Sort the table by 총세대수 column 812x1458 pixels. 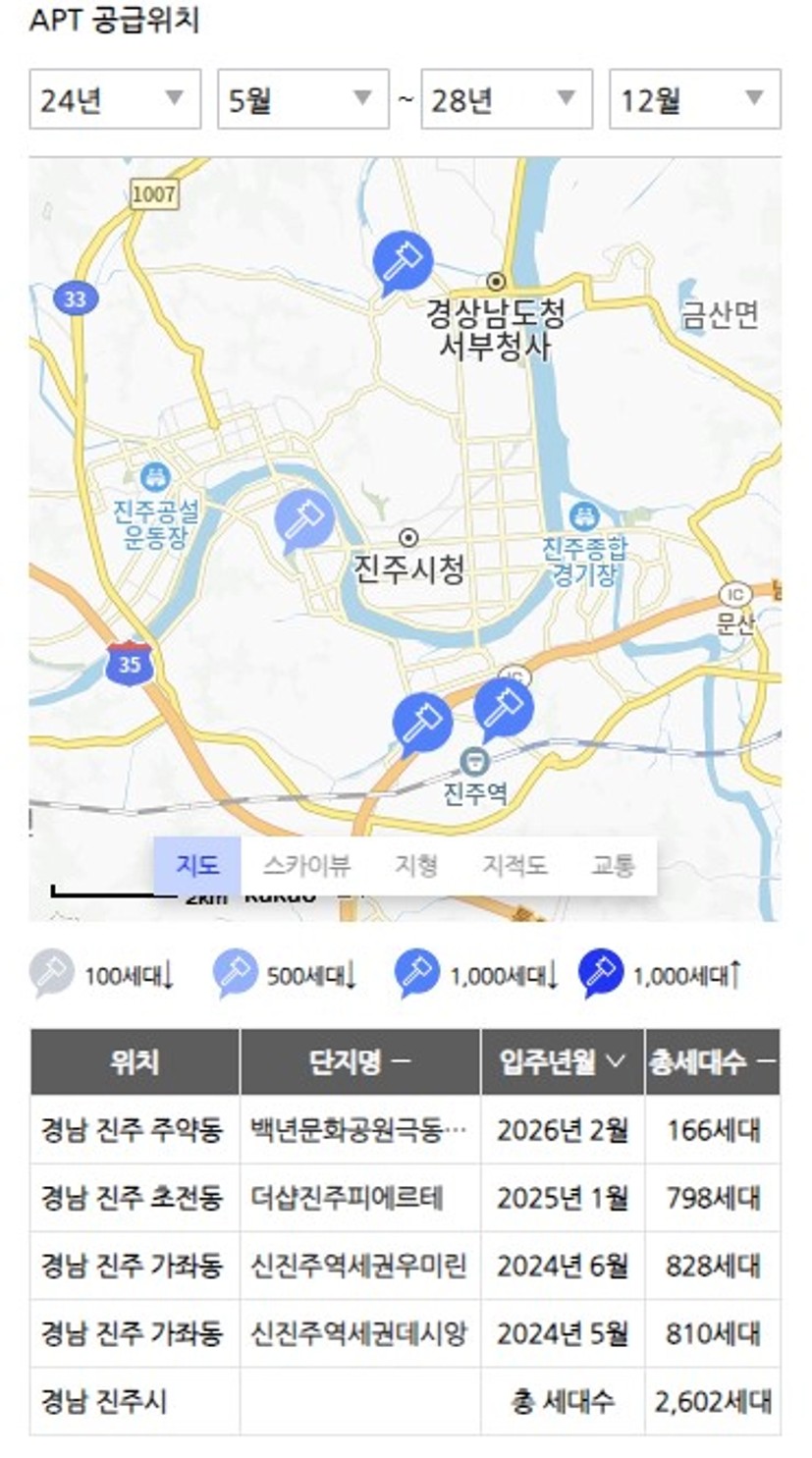click(x=713, y=1061)
